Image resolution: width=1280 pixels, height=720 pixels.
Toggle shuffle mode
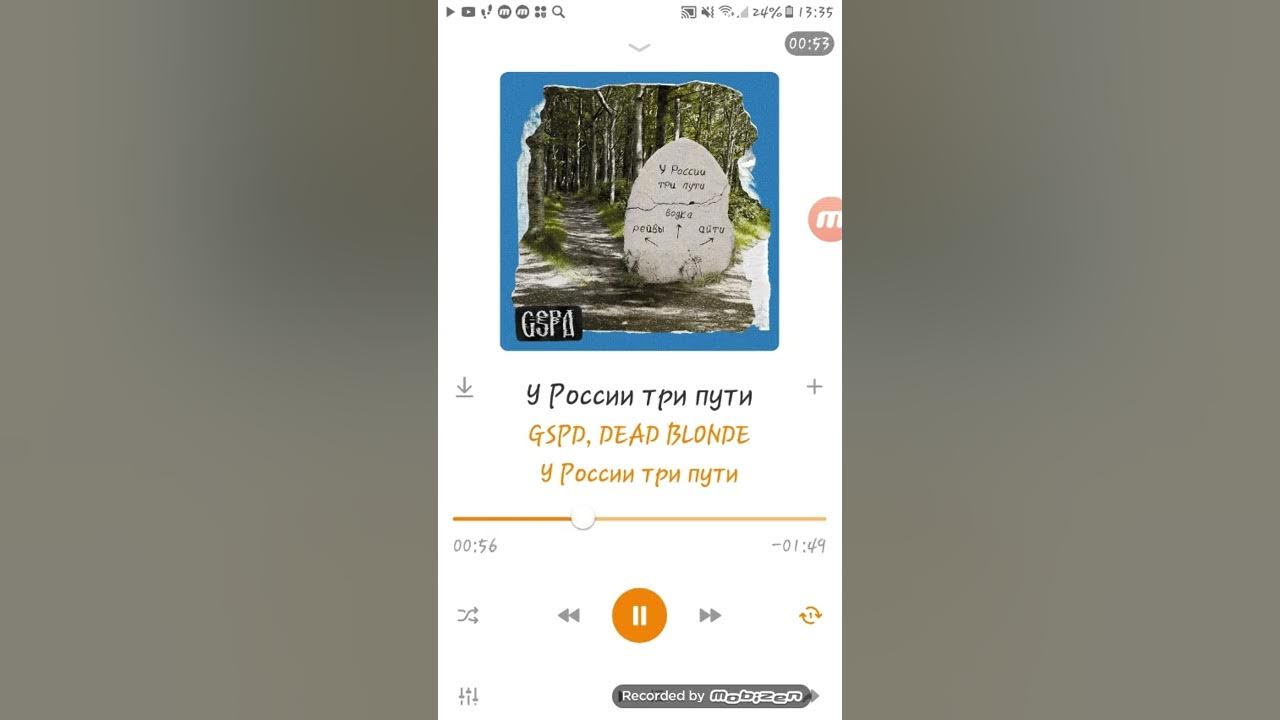pyautogui.click(x=468, y=615)
